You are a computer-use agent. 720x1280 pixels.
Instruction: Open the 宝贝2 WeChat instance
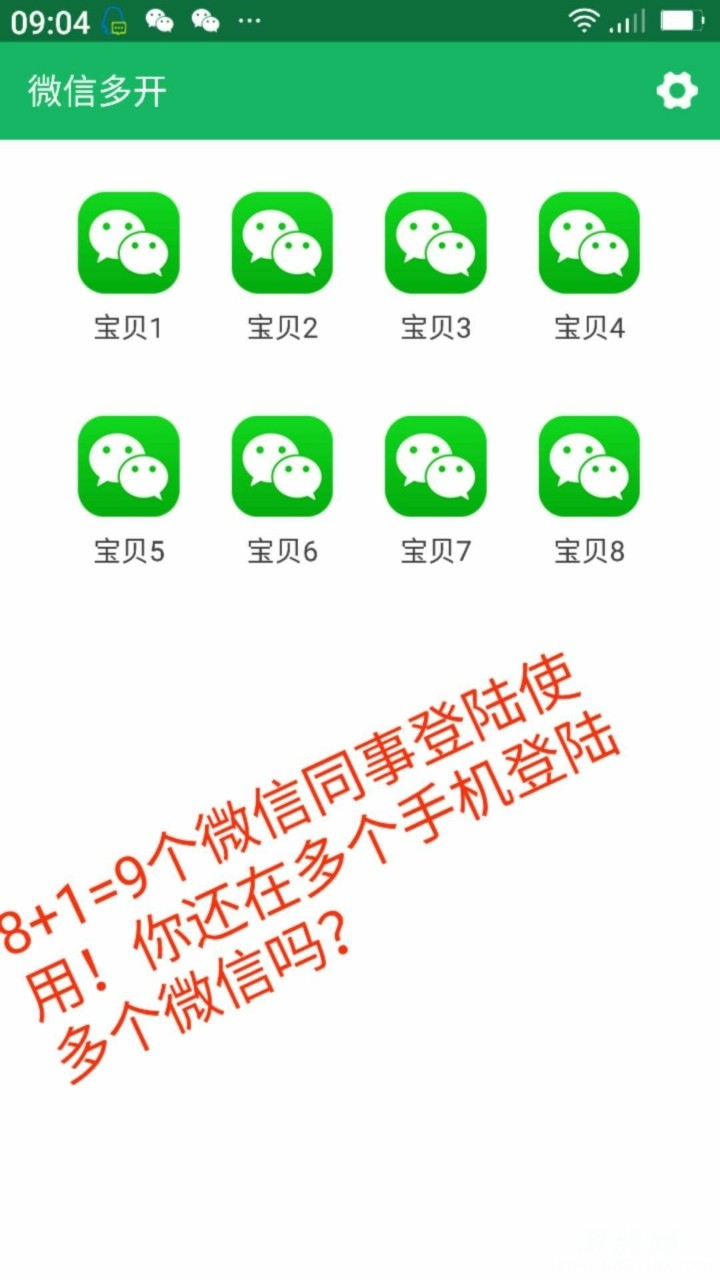282,243
